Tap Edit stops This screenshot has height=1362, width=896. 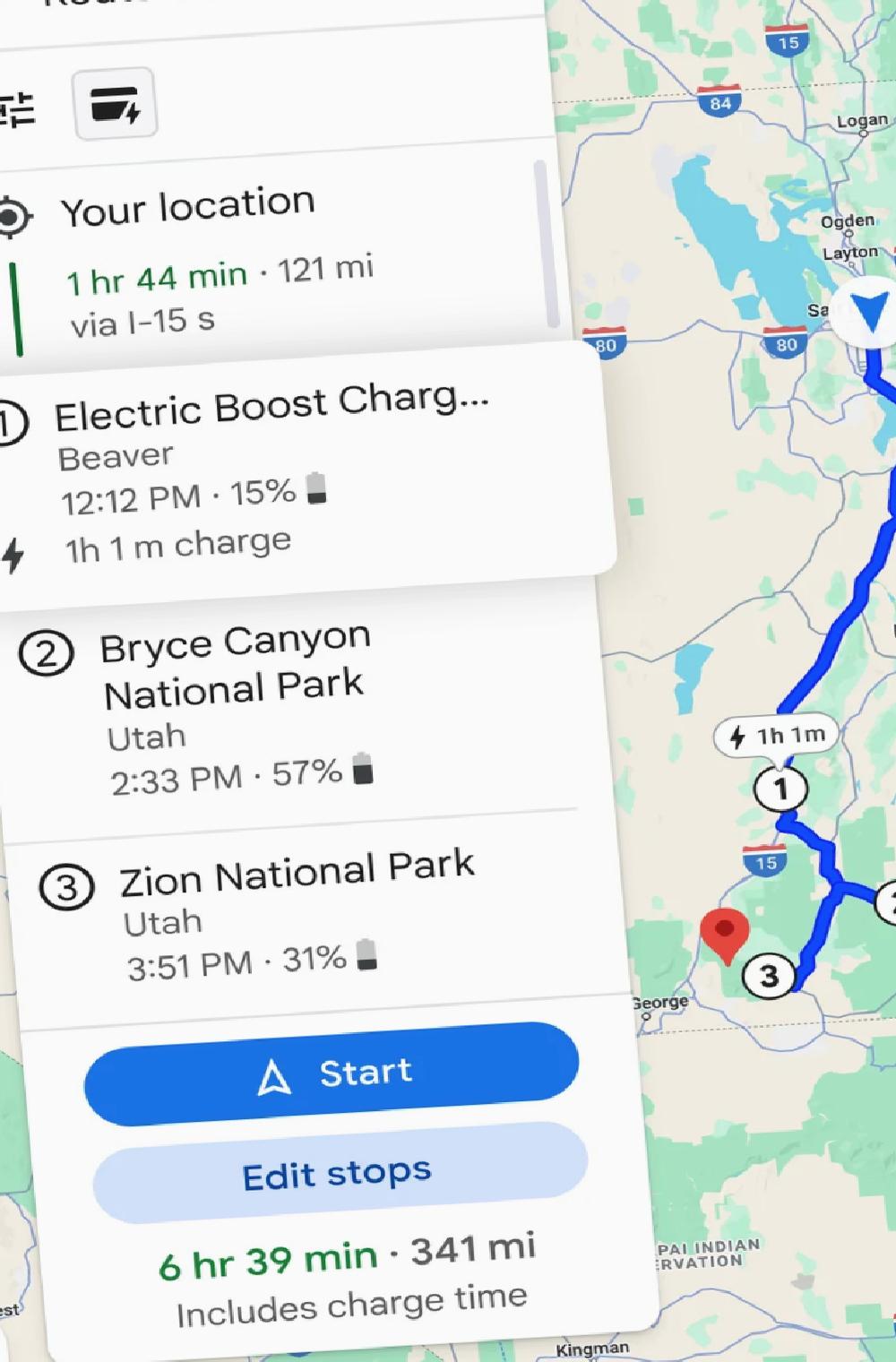click(339, 1174)
